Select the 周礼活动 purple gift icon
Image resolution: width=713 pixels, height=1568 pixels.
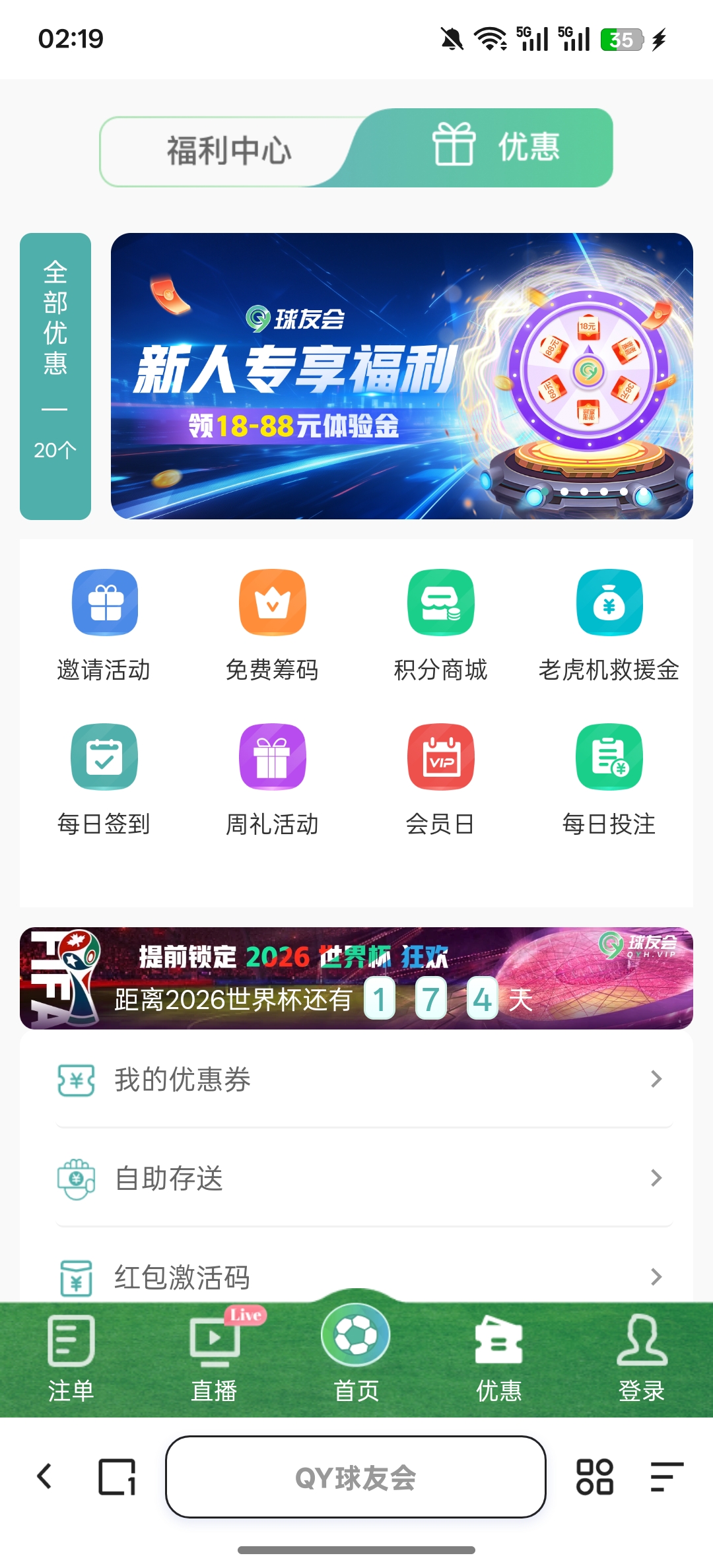[x=273, y=757]
